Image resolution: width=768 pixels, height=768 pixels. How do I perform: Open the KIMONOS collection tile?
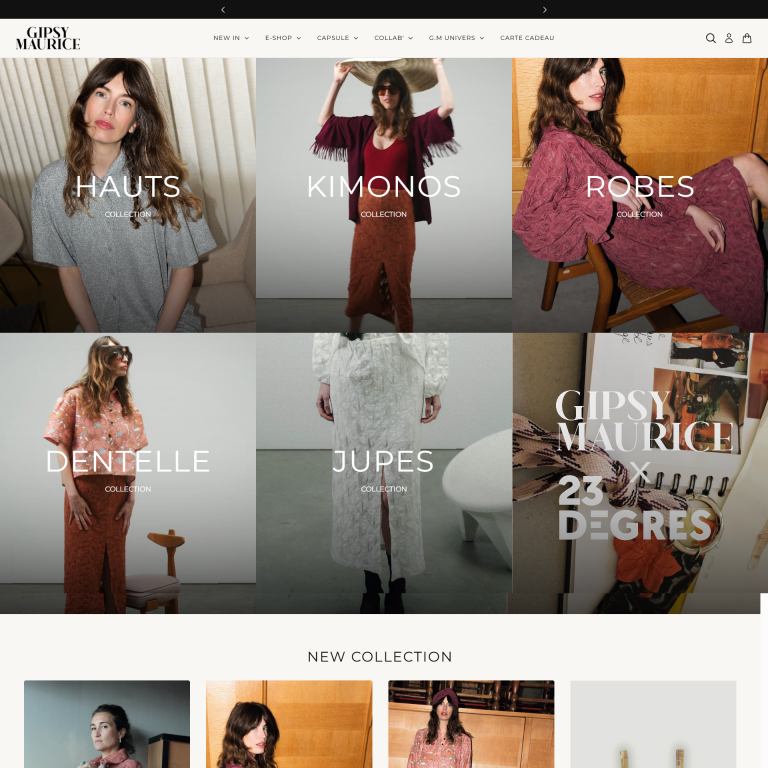[x=384, y=195]
